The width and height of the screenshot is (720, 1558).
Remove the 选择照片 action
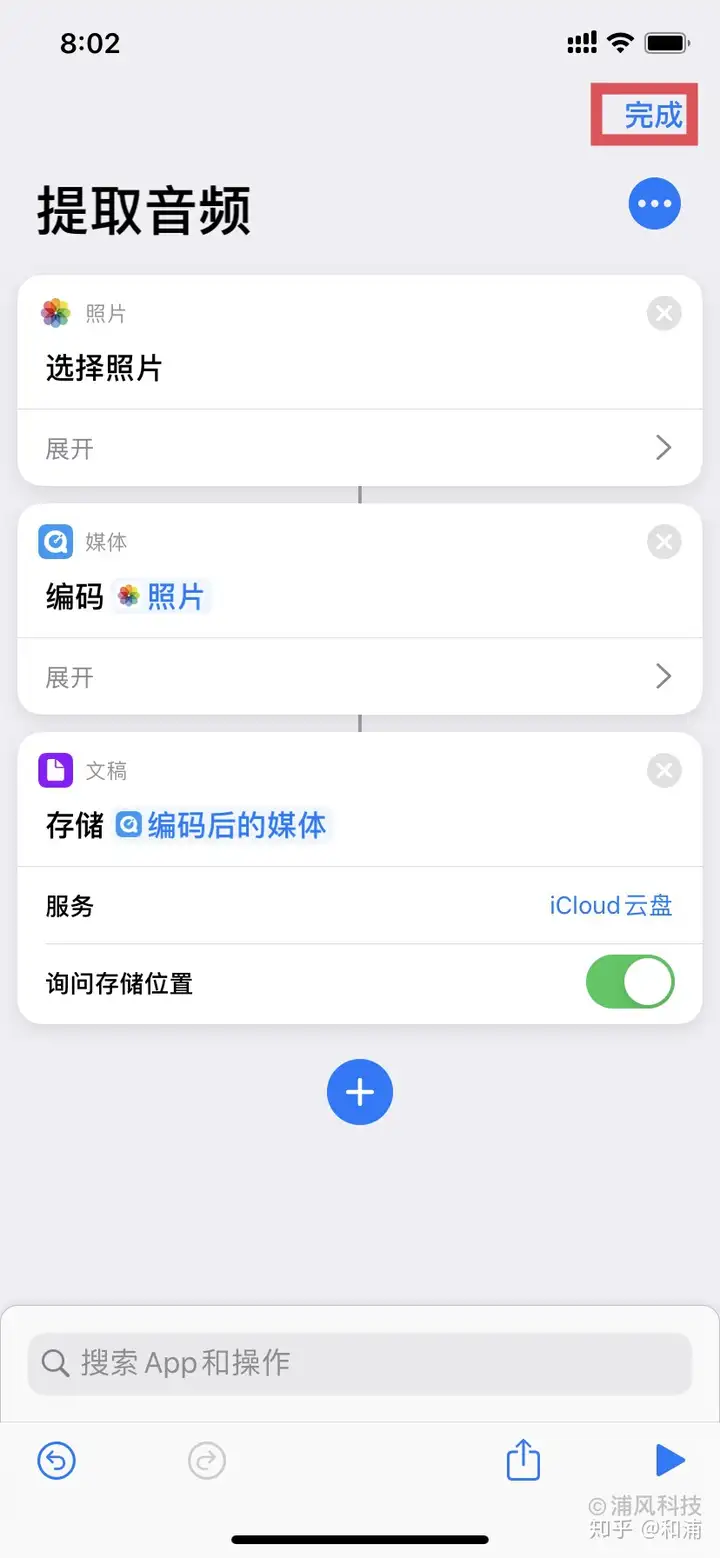664,314
